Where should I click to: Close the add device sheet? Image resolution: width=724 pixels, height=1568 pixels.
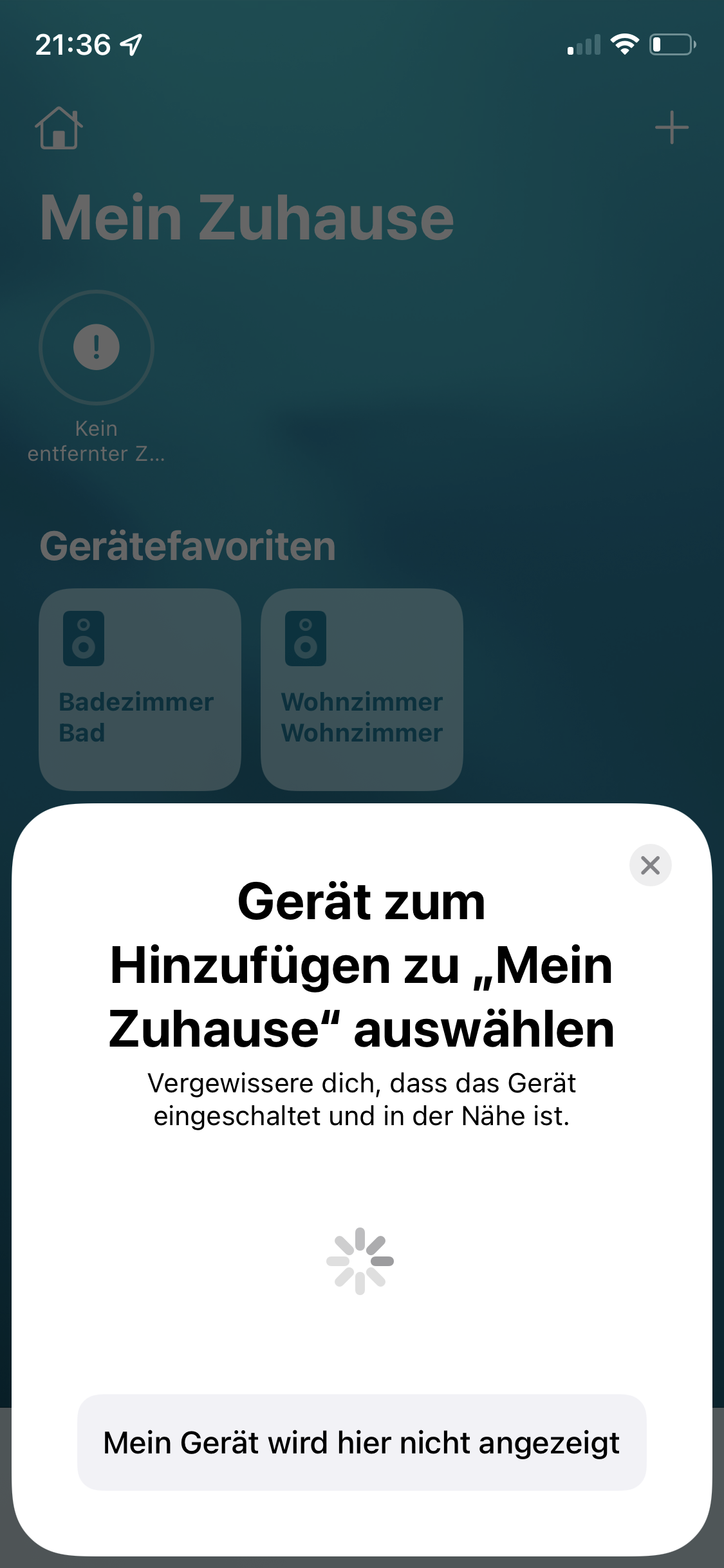pyautogui.click(x=650, y=865)
